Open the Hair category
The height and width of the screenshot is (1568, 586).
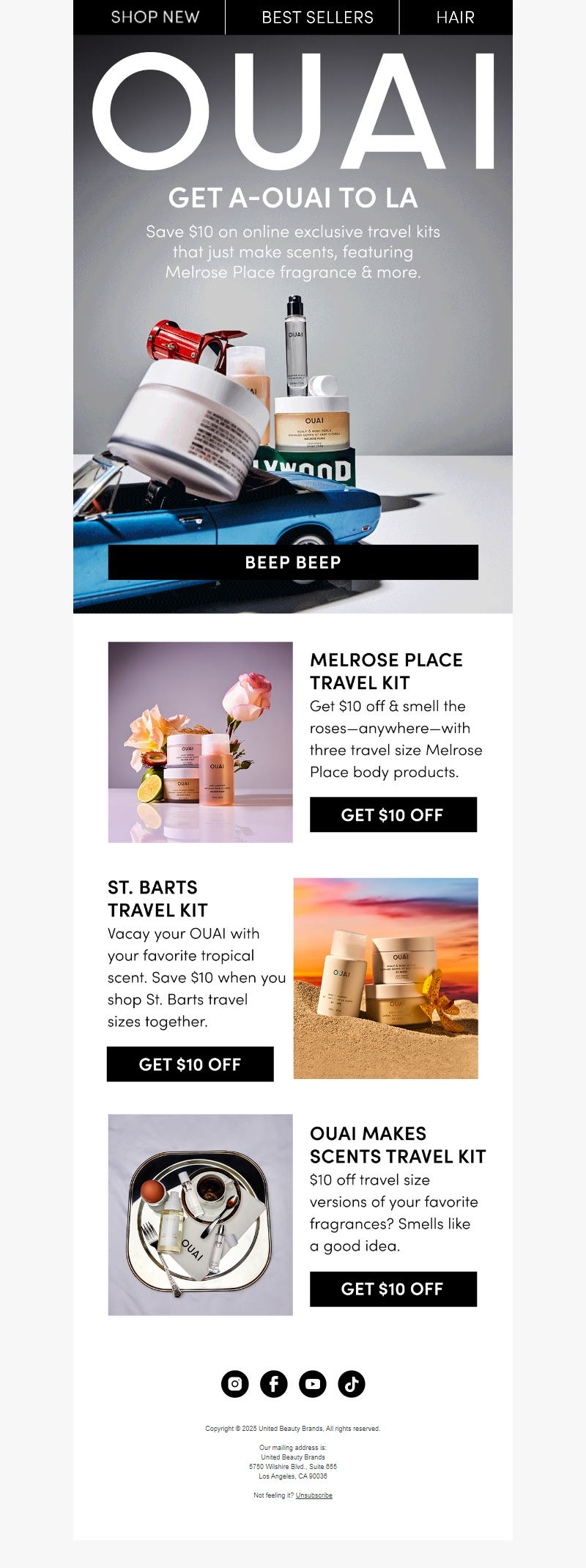click(x=455, y=17)
